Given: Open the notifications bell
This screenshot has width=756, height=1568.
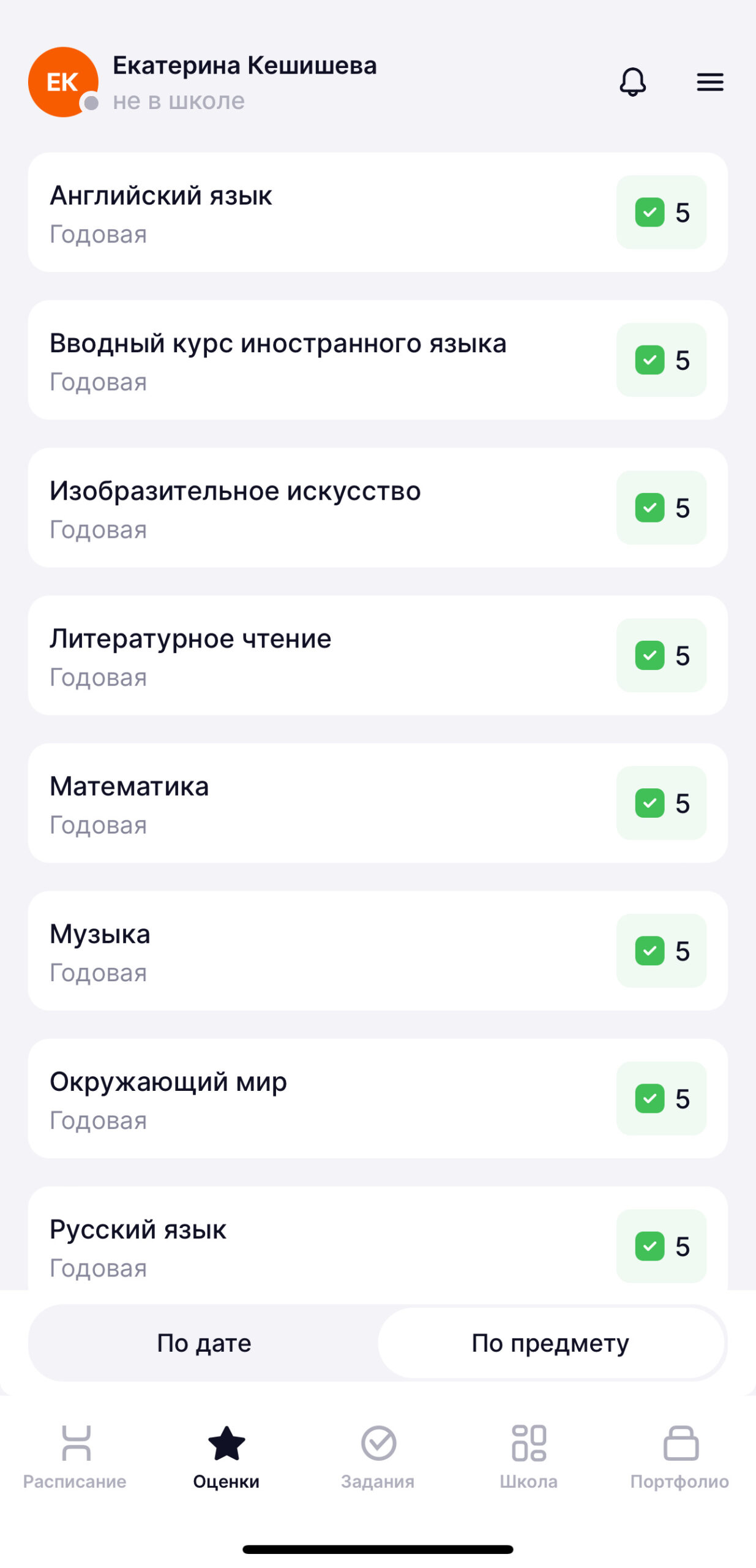Looking at the screenshot, I should (632, 82).
